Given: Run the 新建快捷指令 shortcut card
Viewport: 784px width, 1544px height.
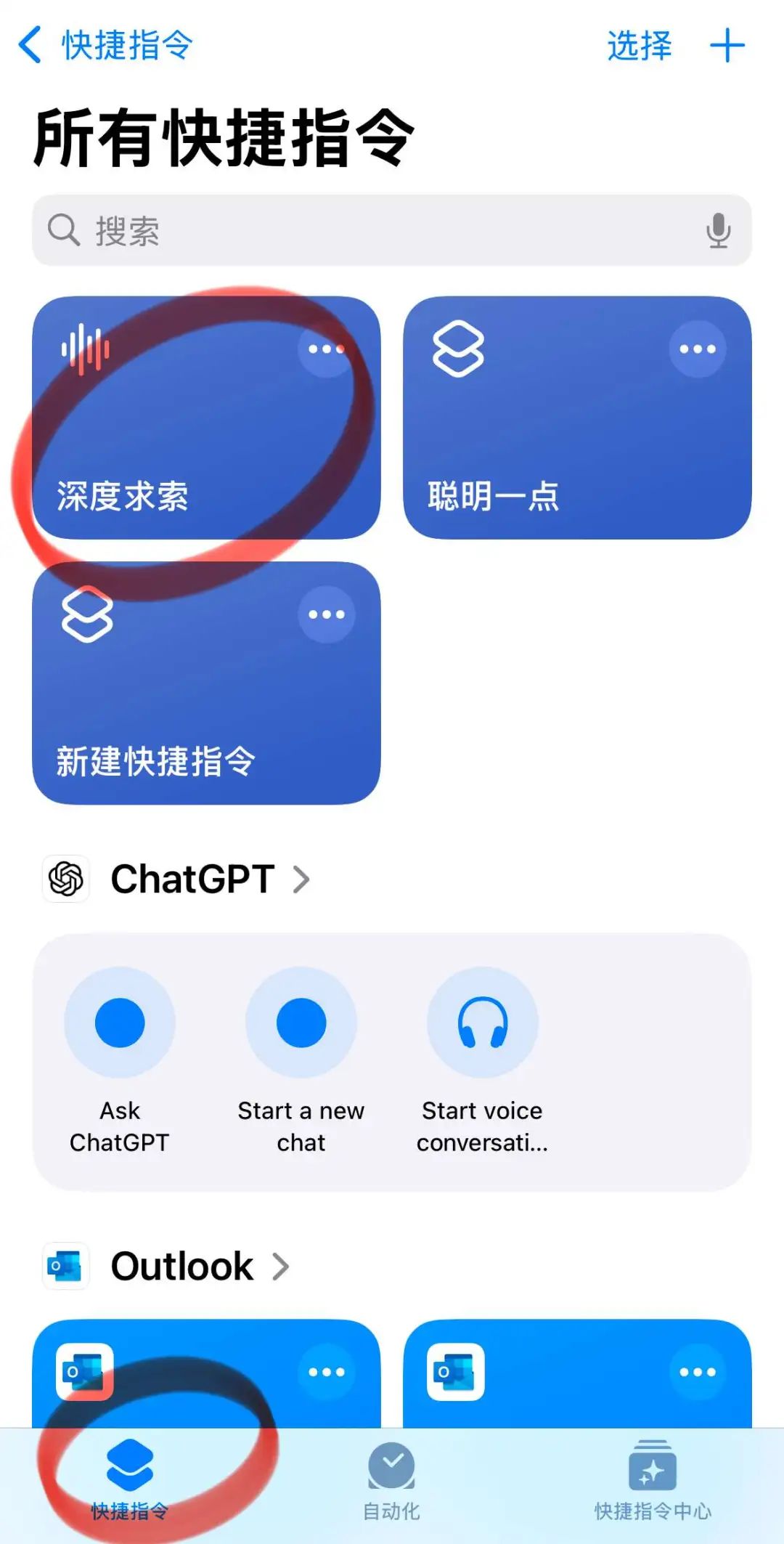Looking at the screenshot, I should (x=205, y=686).
